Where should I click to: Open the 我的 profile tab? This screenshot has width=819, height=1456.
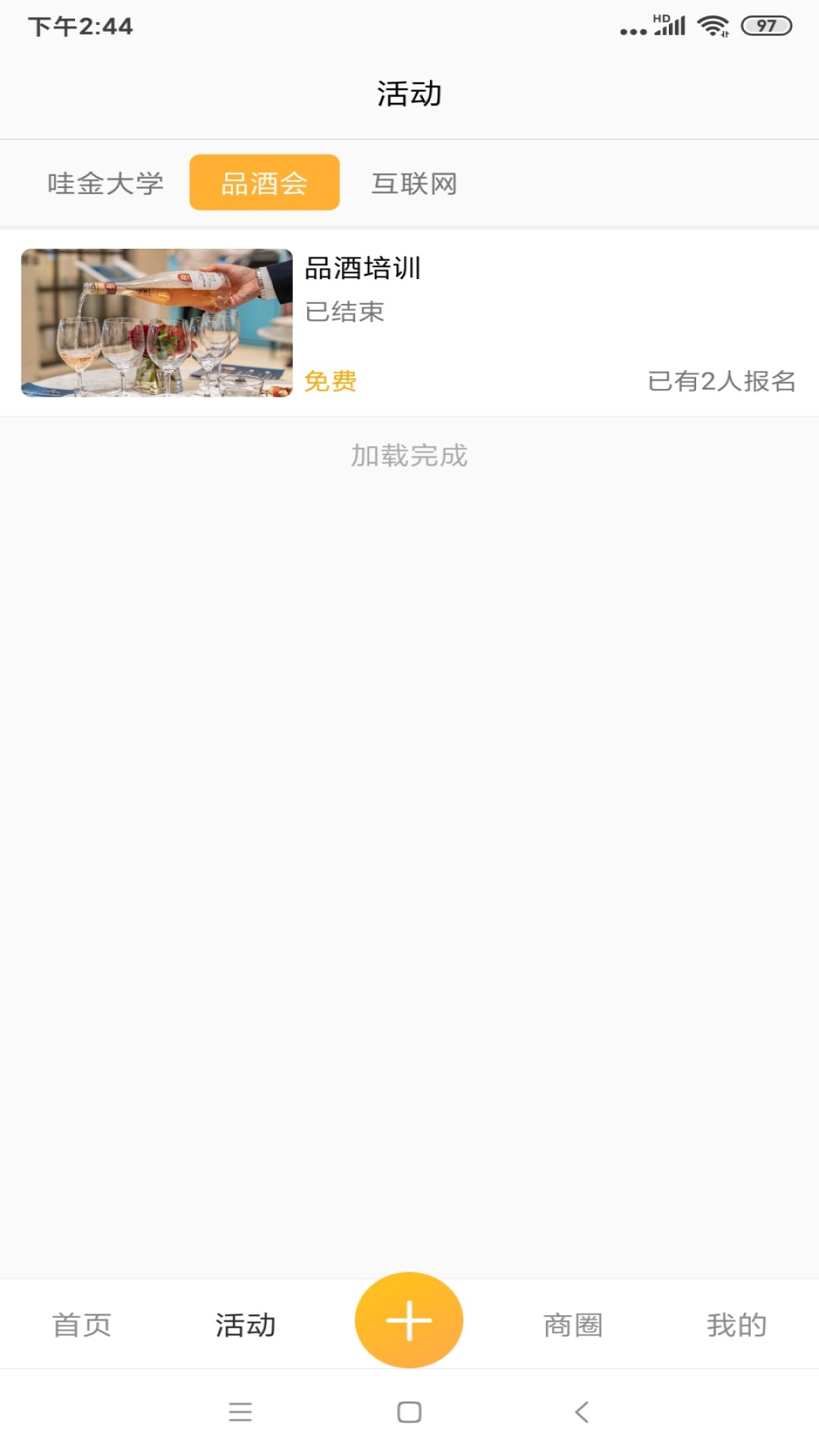[736, 1325]
